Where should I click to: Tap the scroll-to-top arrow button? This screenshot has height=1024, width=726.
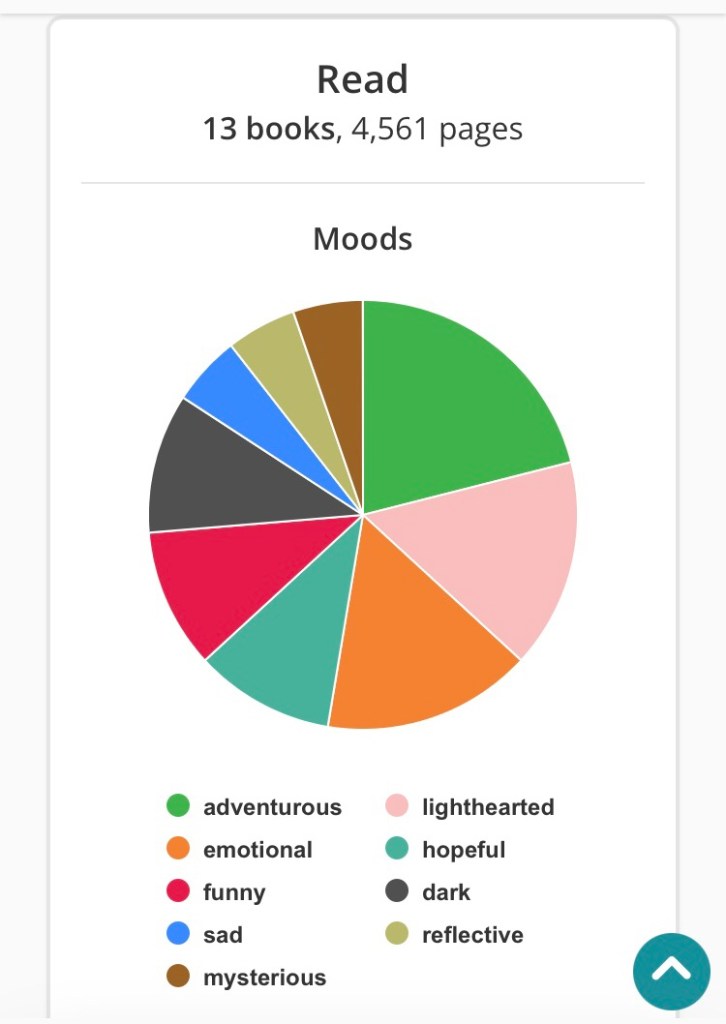pyautogui.click(x=671, y=971)
